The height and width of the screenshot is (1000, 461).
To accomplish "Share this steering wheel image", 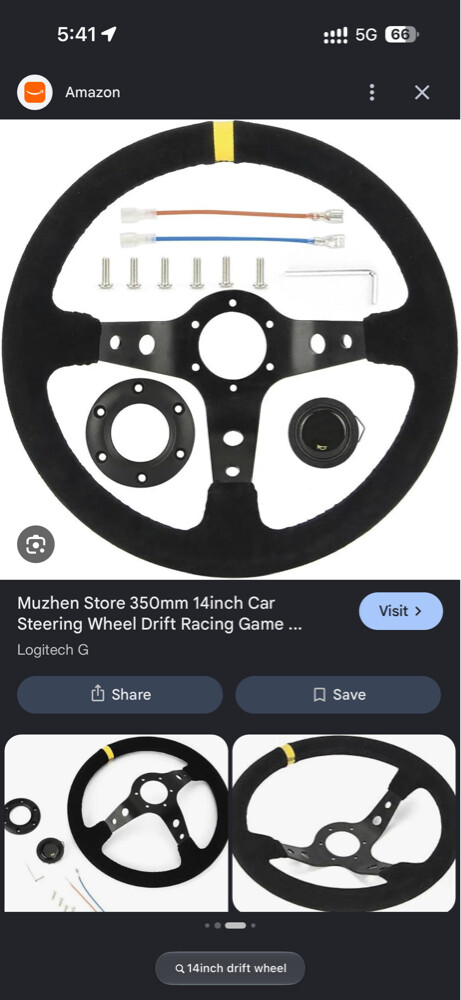I will (x=120, y=695).
